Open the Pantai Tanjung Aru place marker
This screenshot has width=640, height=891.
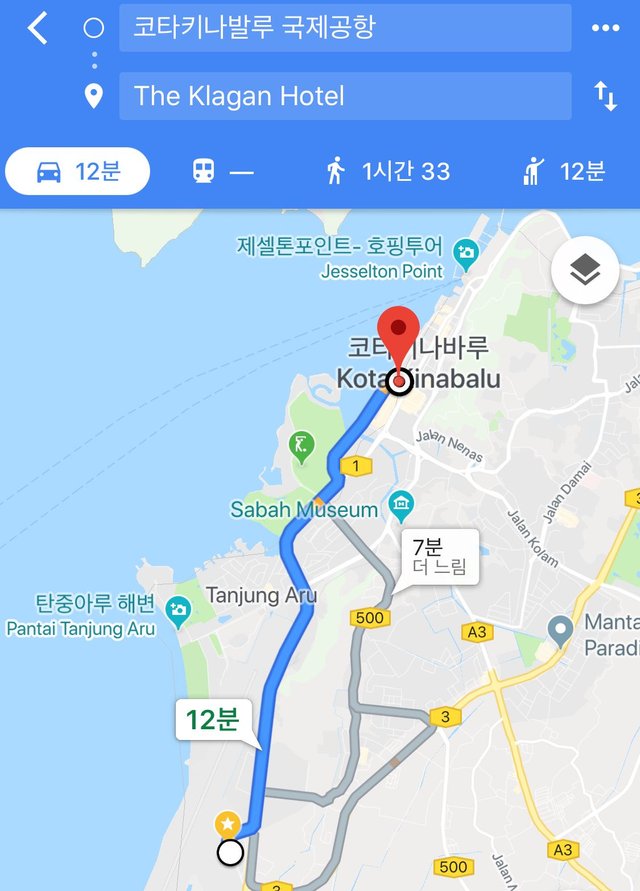click(179, 609)
